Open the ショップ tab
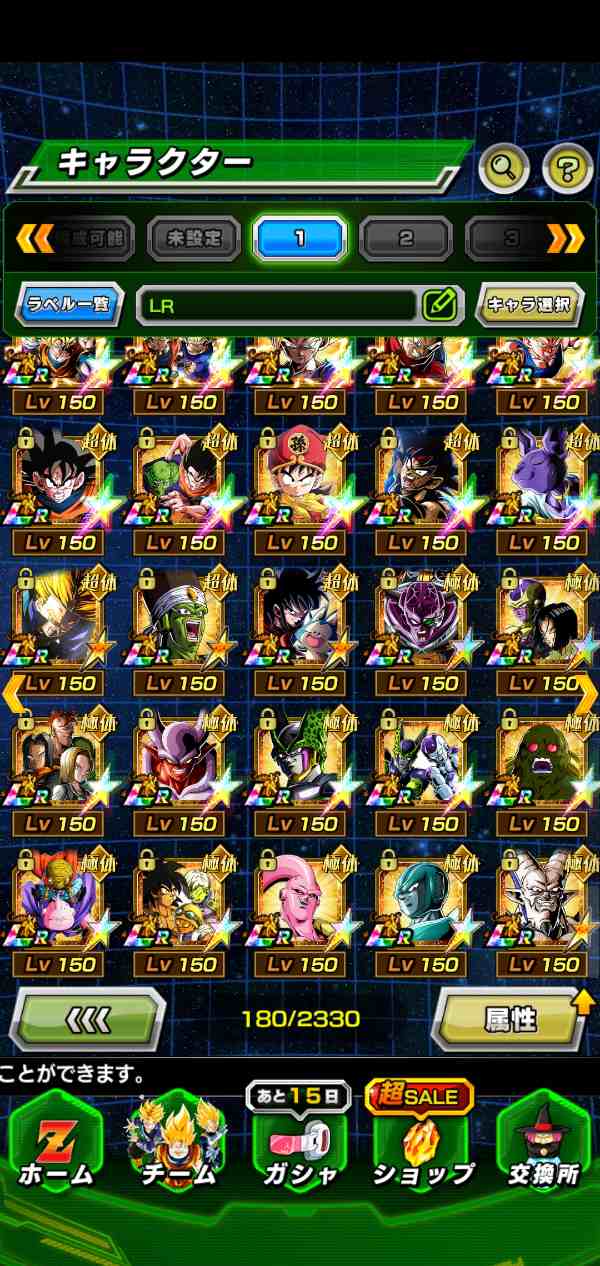 pyautogui.click(x=423, y=1145)
